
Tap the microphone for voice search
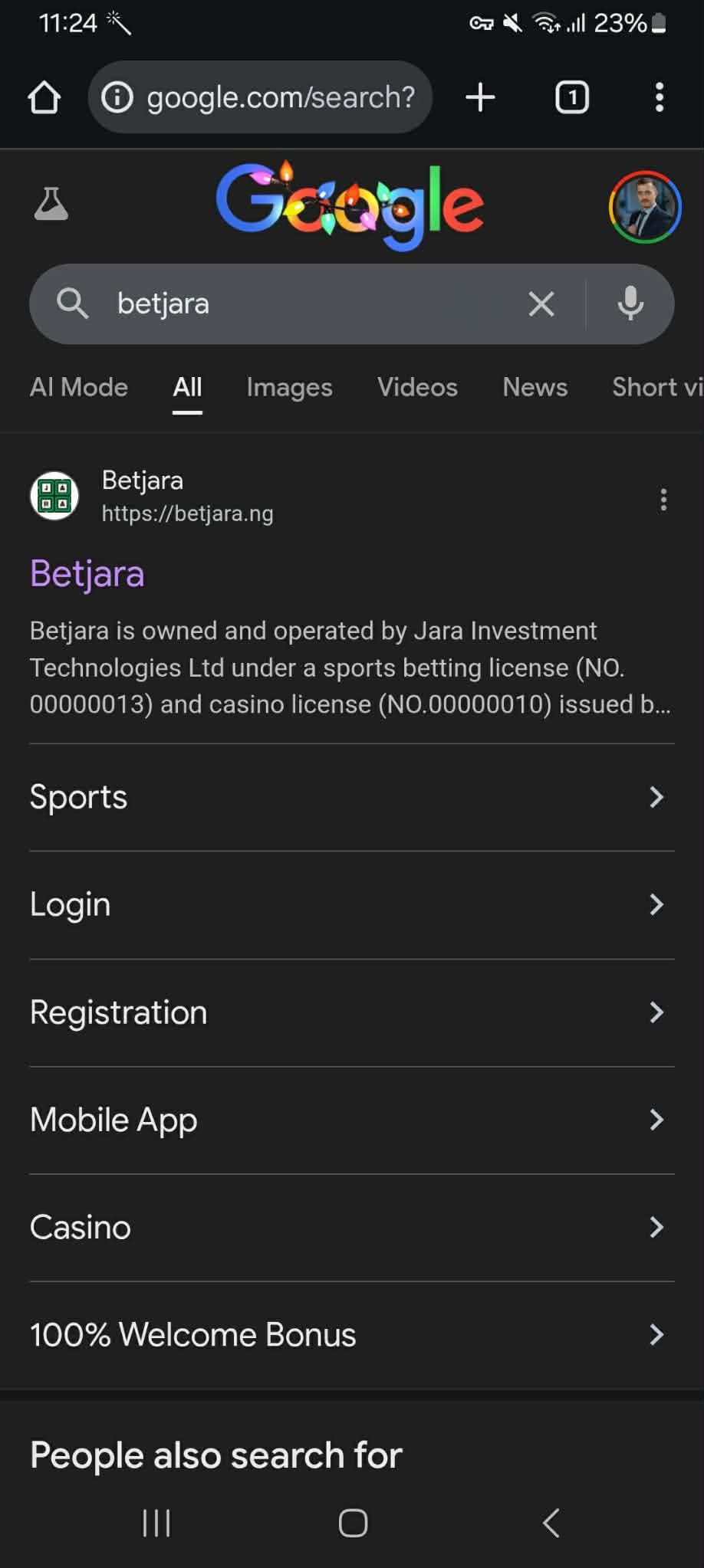[x=629, y=303]
